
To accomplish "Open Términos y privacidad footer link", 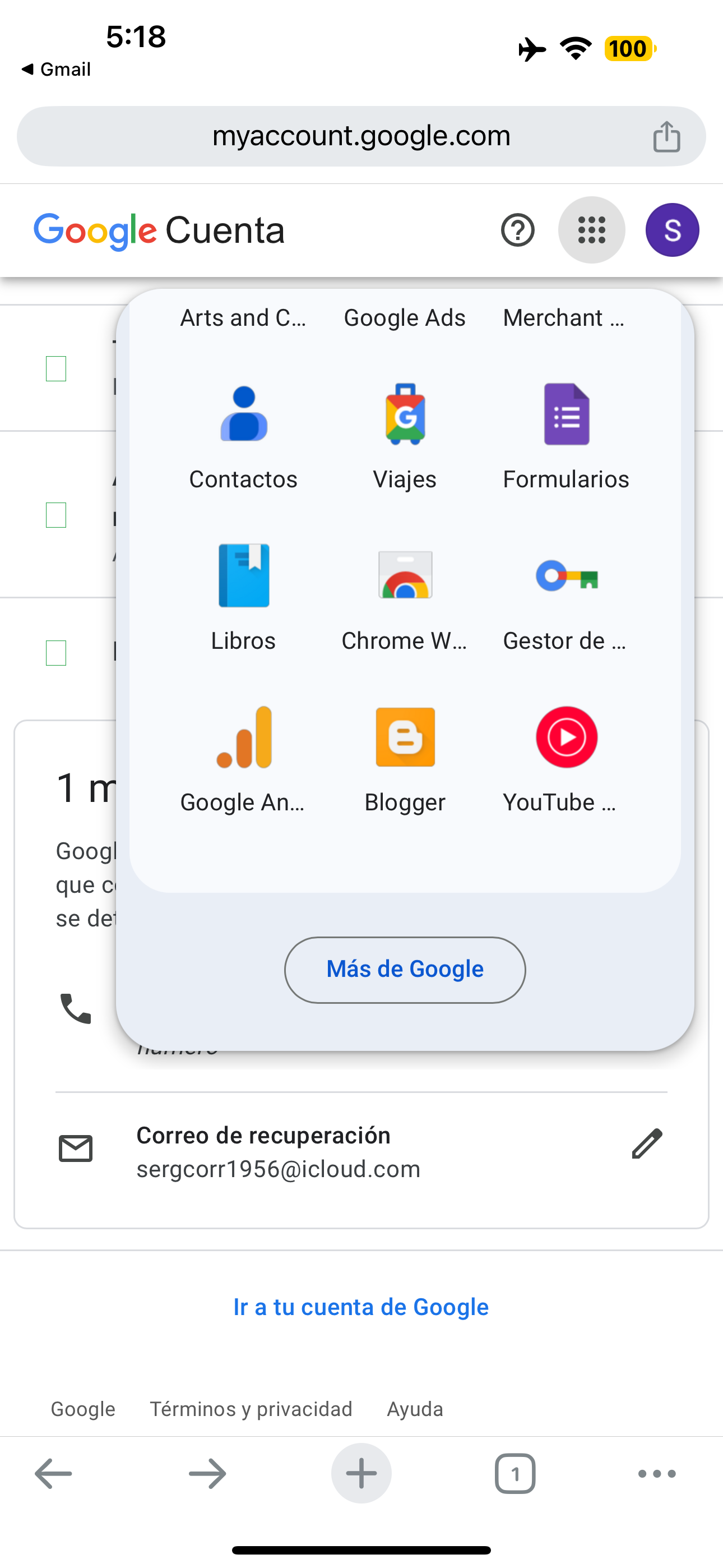I will [x=251, y=1409].
